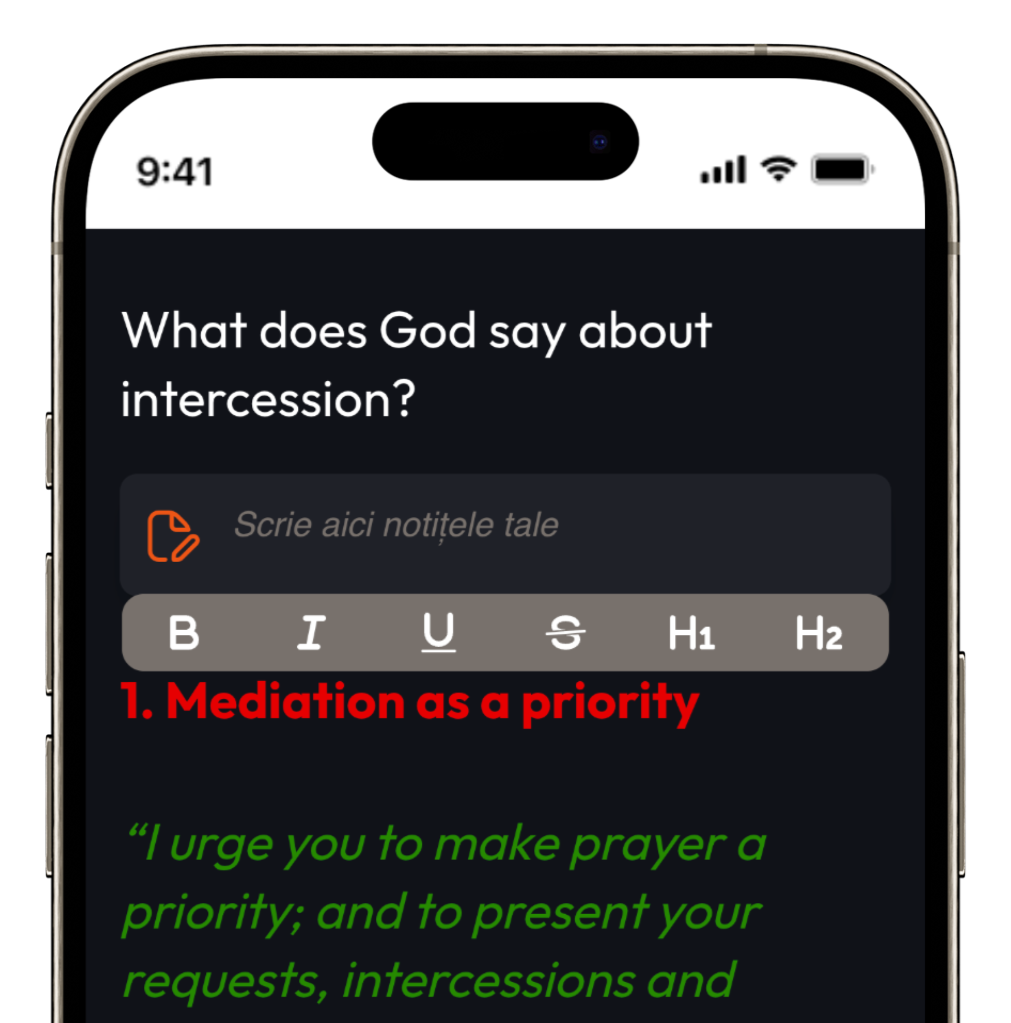Set the H2 heading style
1011x1023 pixels.
[819, 633]
